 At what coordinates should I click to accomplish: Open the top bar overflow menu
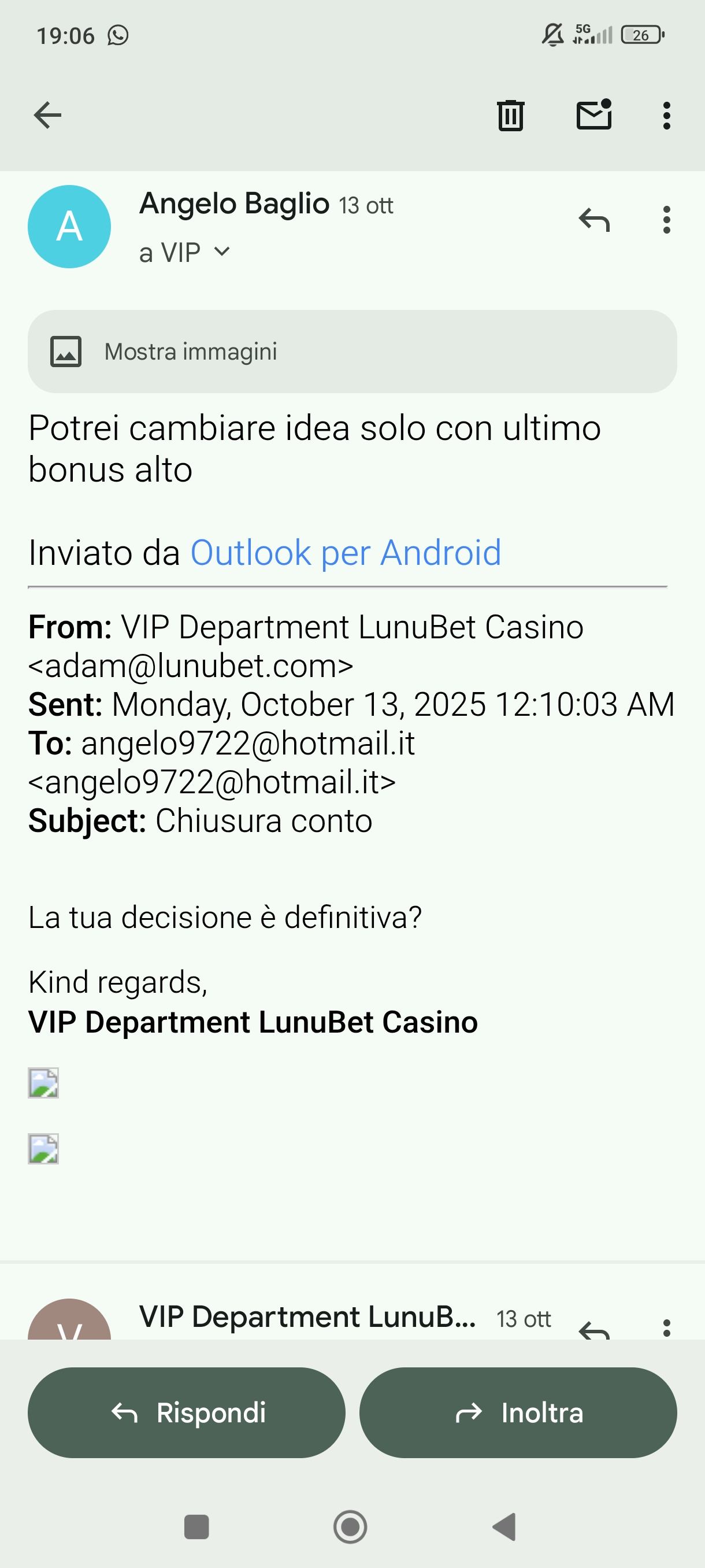click(667, 115)
